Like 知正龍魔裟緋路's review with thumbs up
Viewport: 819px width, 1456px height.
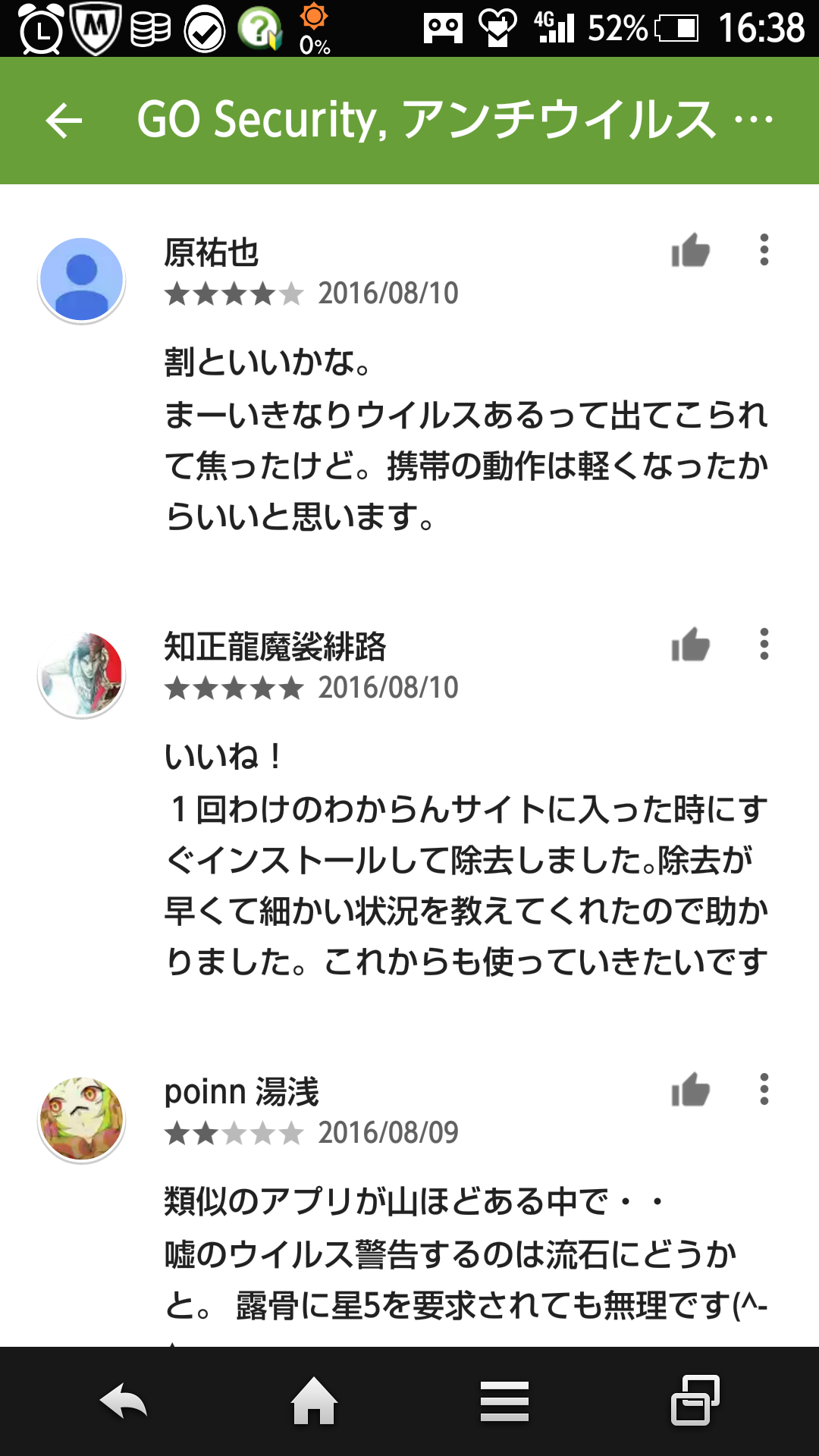point(690,645)
